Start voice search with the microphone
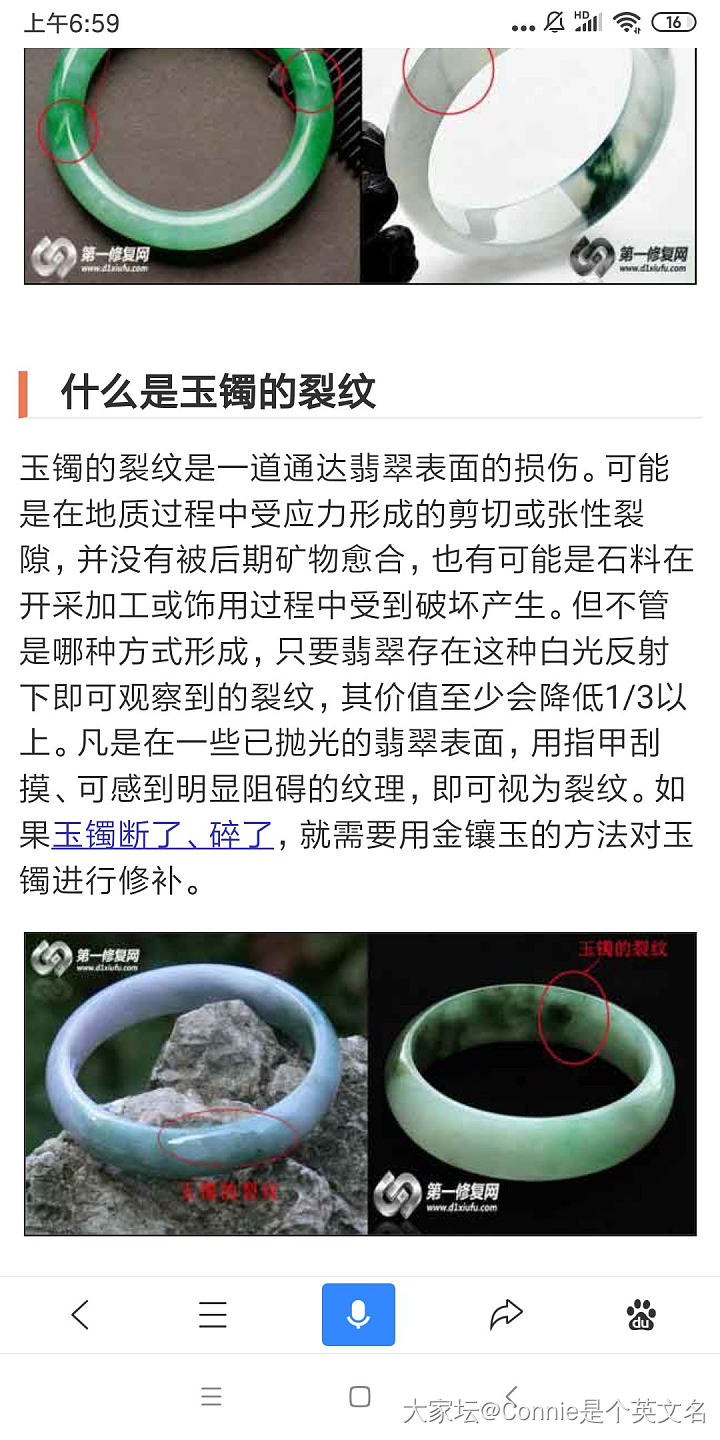Viewport: 720px width, 1440px height. coord(358,1314)
